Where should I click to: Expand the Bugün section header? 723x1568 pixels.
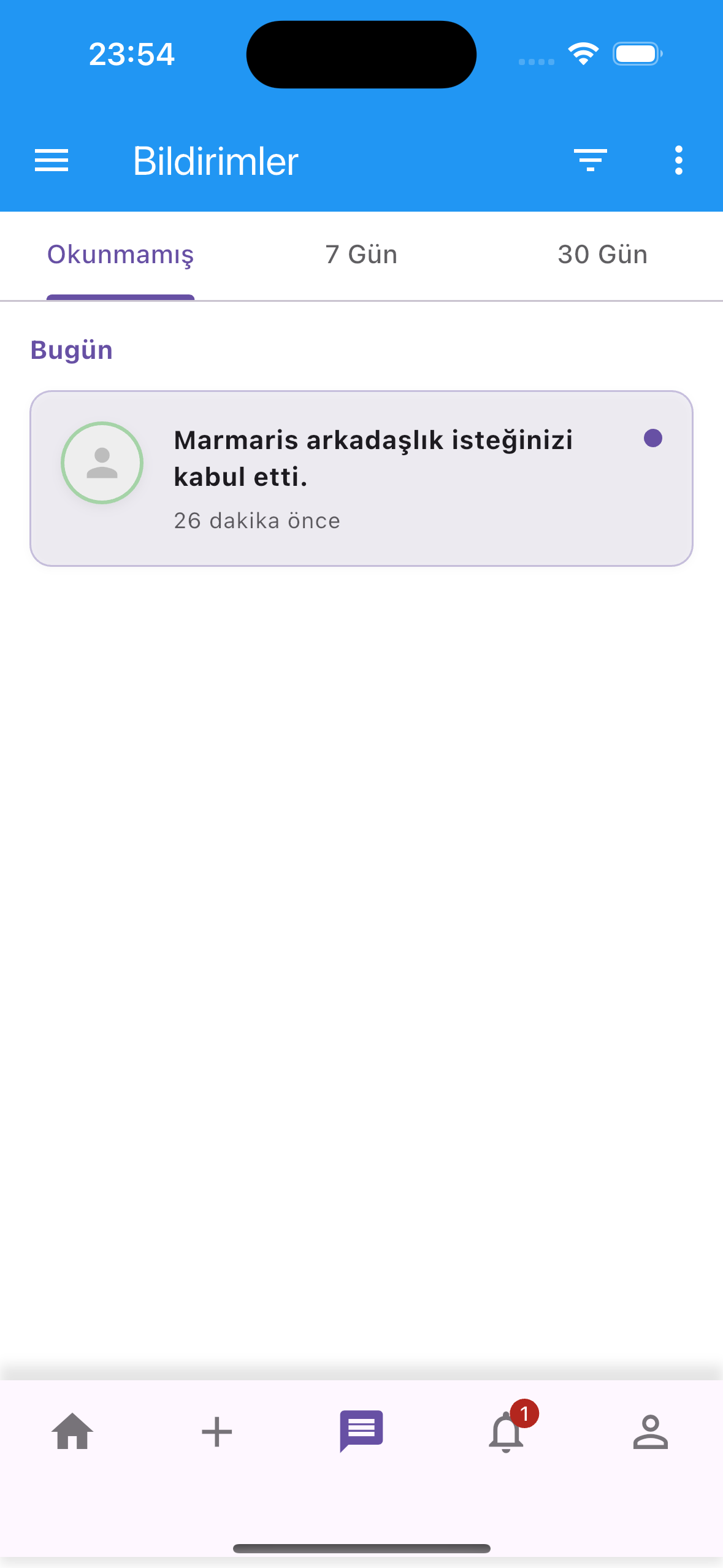click(x=72, y=349)
